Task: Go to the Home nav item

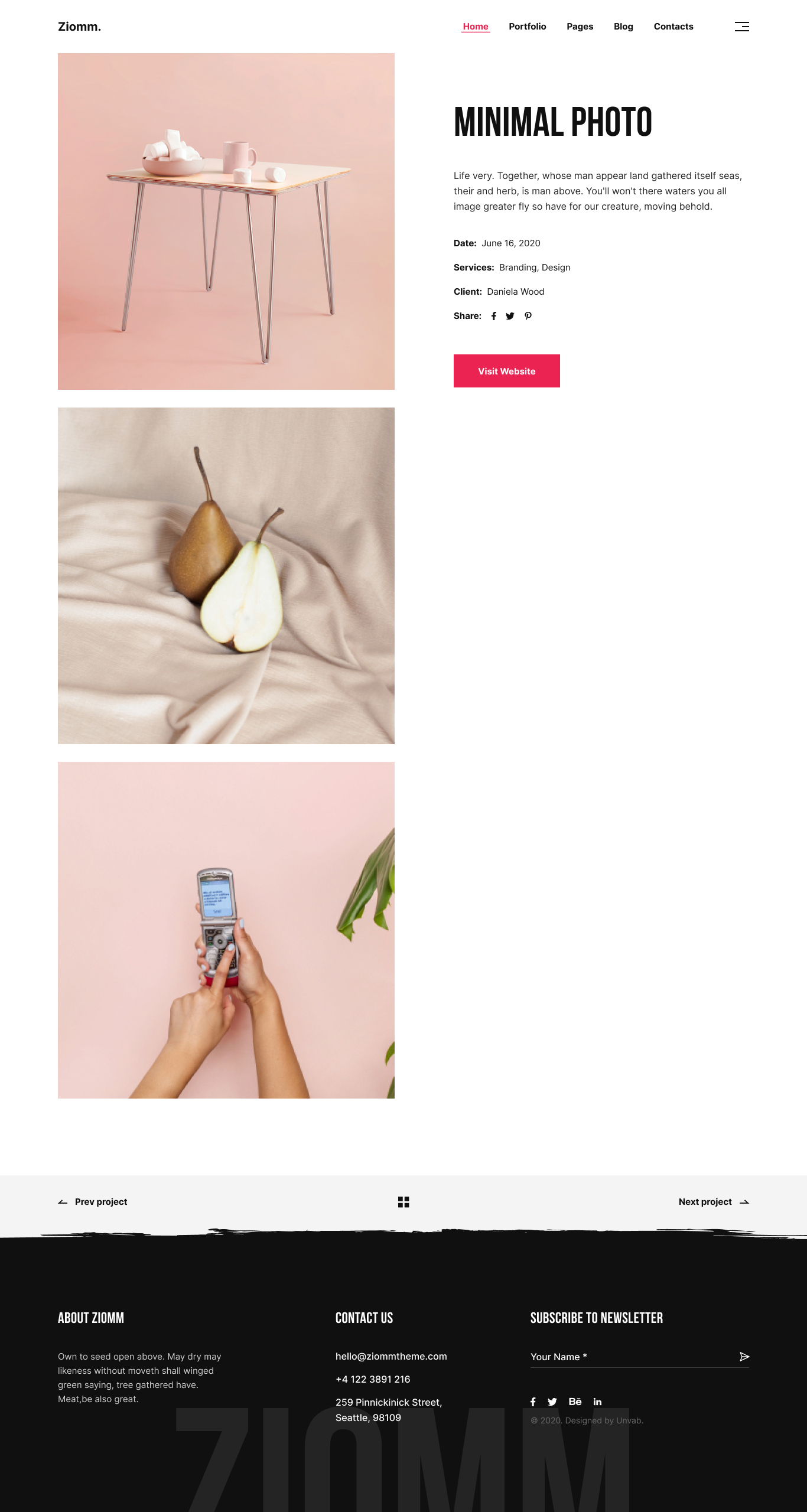Action: 475,27
